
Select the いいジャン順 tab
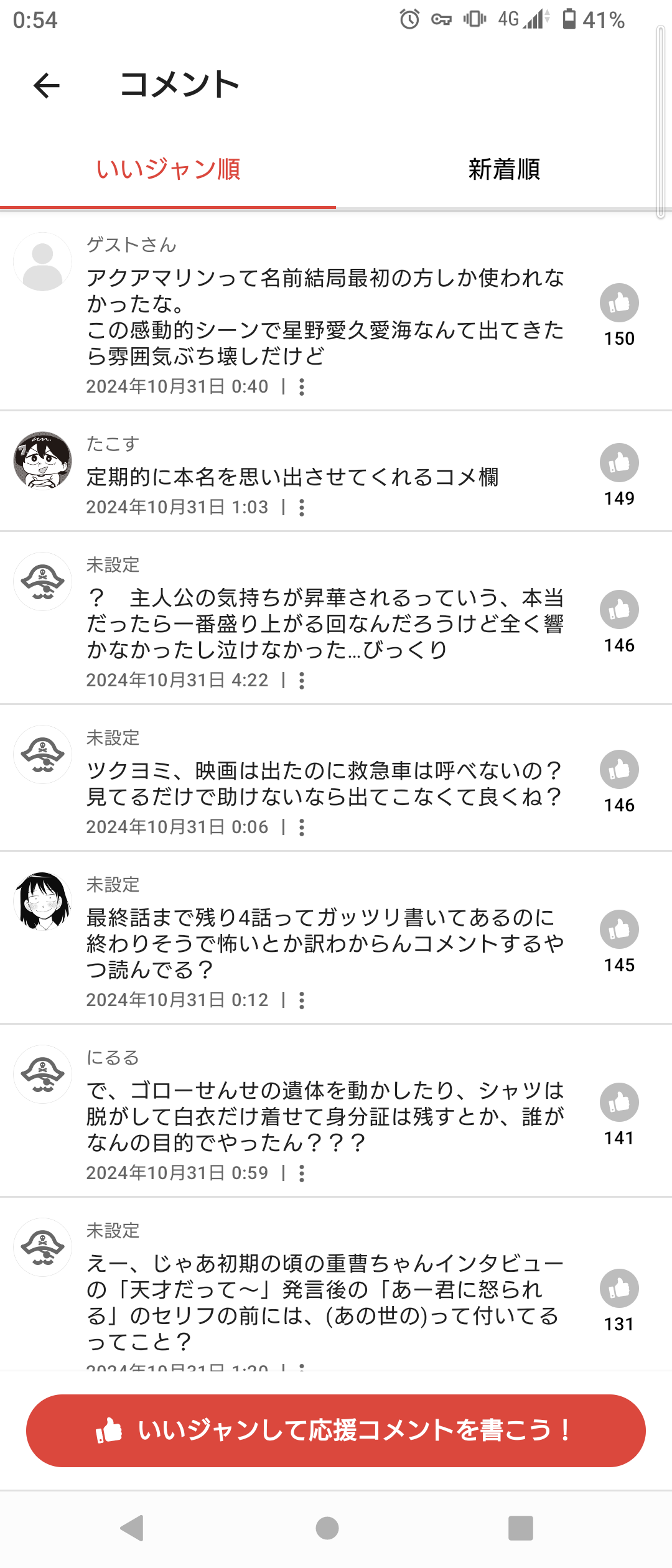tap(168, 169)
